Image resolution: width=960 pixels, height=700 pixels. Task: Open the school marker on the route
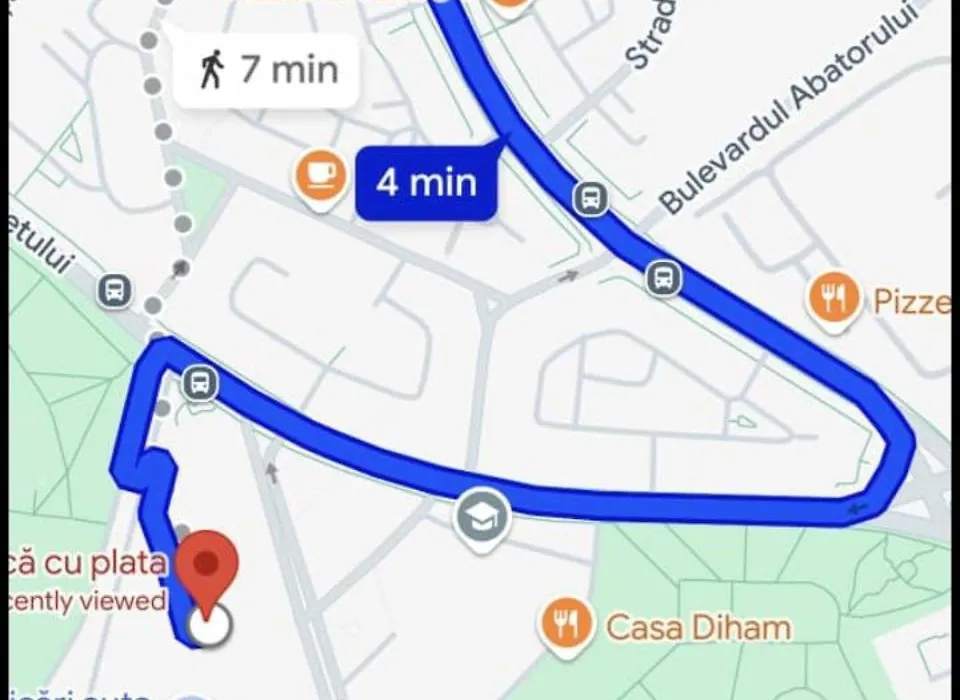point(482,516)
